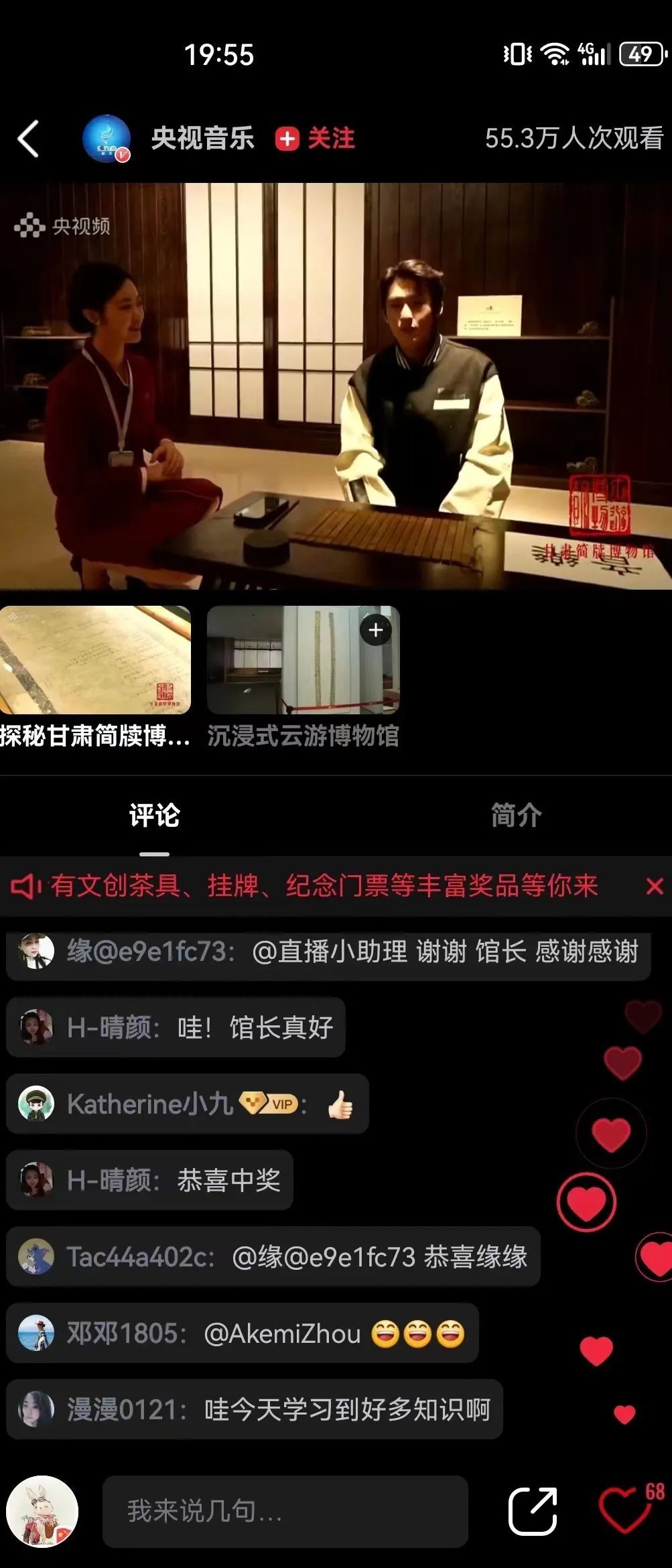This screenshot has height=1568, width=672.
Task: Tap the live video player
Action: click(336, 385)
